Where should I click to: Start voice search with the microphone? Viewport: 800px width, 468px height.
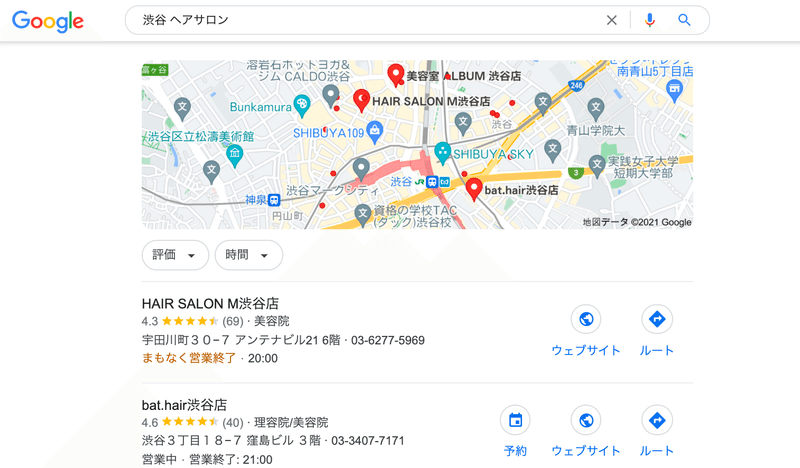pyautogui.click(x=650, y=20)
